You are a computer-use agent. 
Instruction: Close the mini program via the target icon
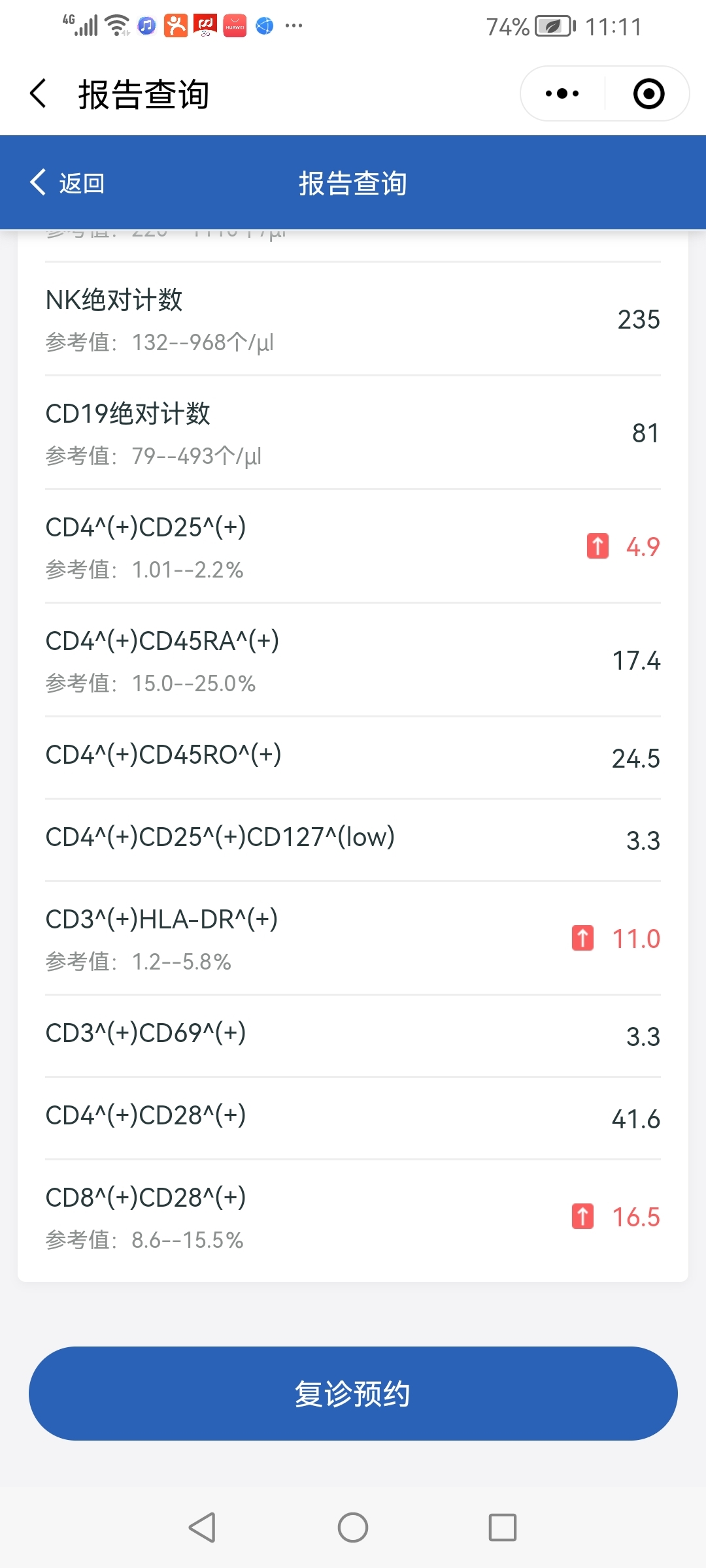click(x=648, y=93)
